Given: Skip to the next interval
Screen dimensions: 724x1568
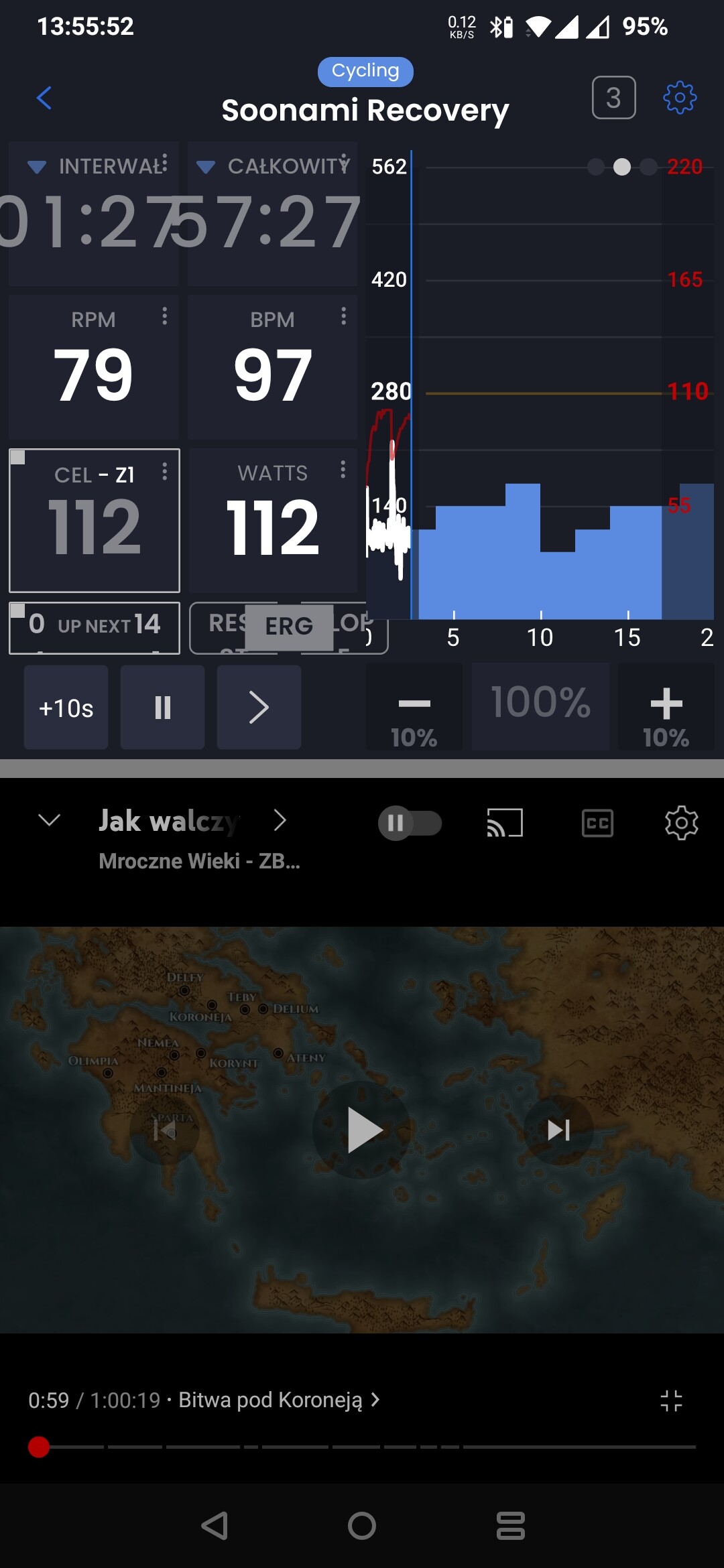Looking at the screenshot, I should click(259, 707).
